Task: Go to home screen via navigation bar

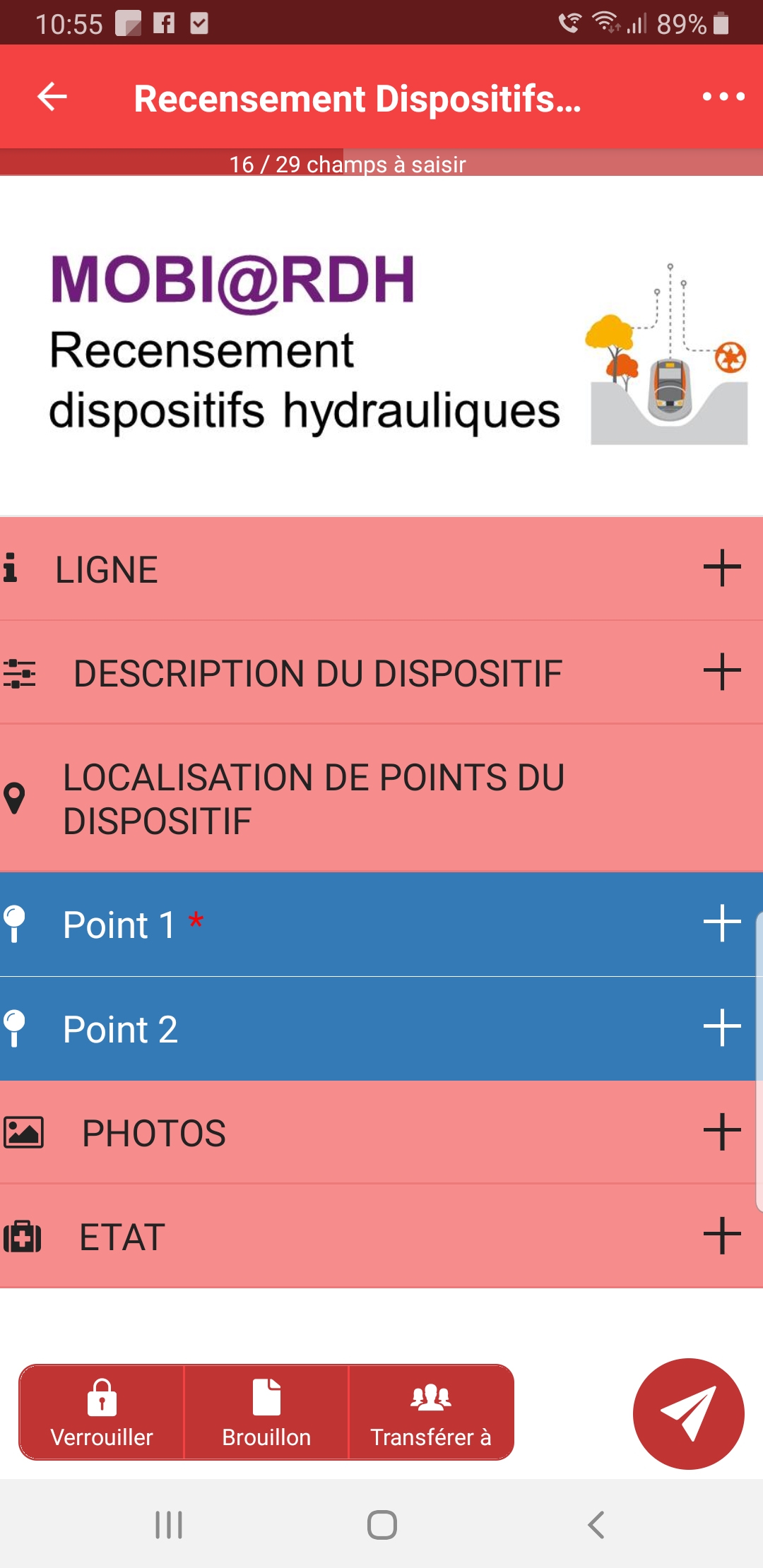Action: 382,1525
